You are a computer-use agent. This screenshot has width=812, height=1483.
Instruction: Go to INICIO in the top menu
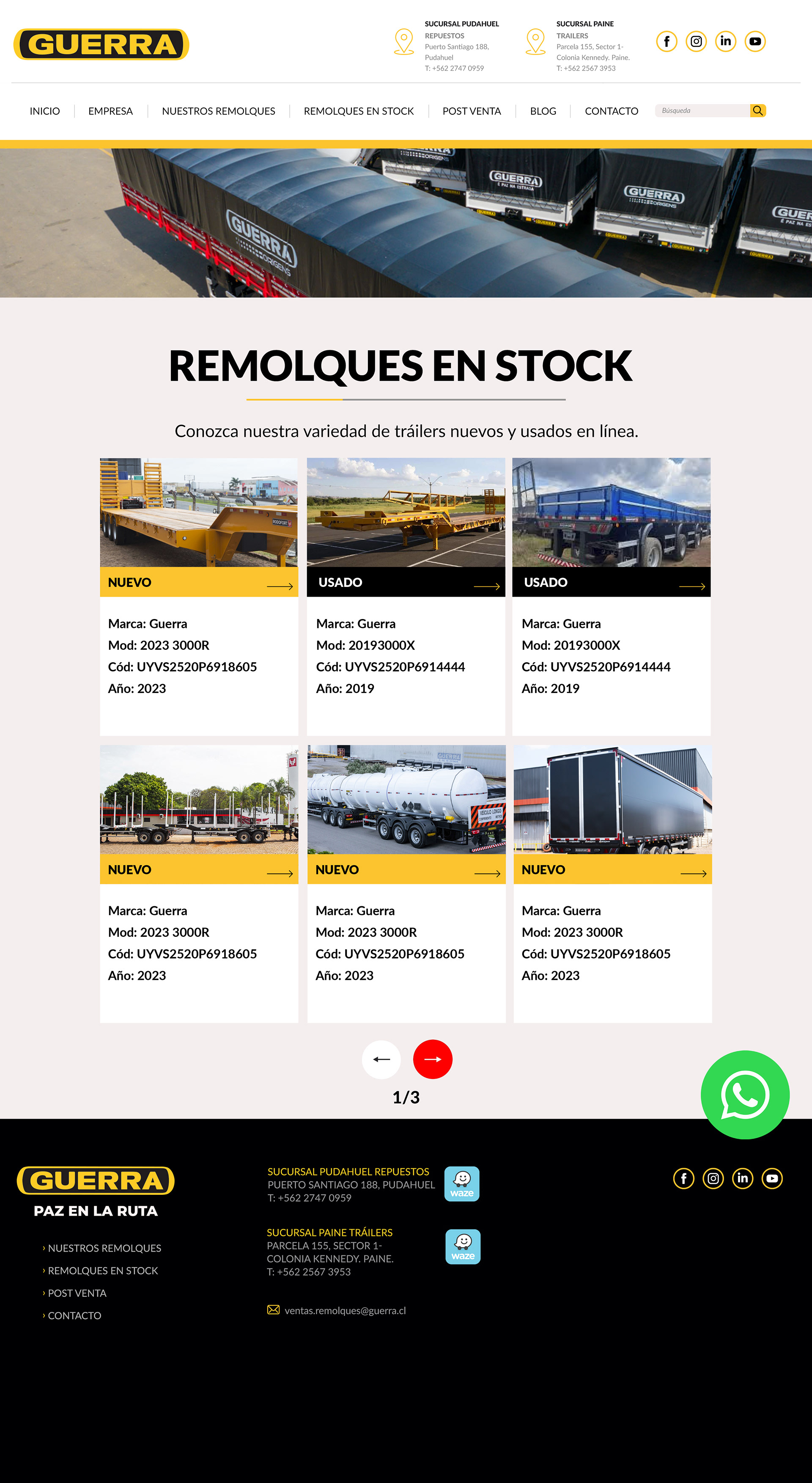click(45, 111)
